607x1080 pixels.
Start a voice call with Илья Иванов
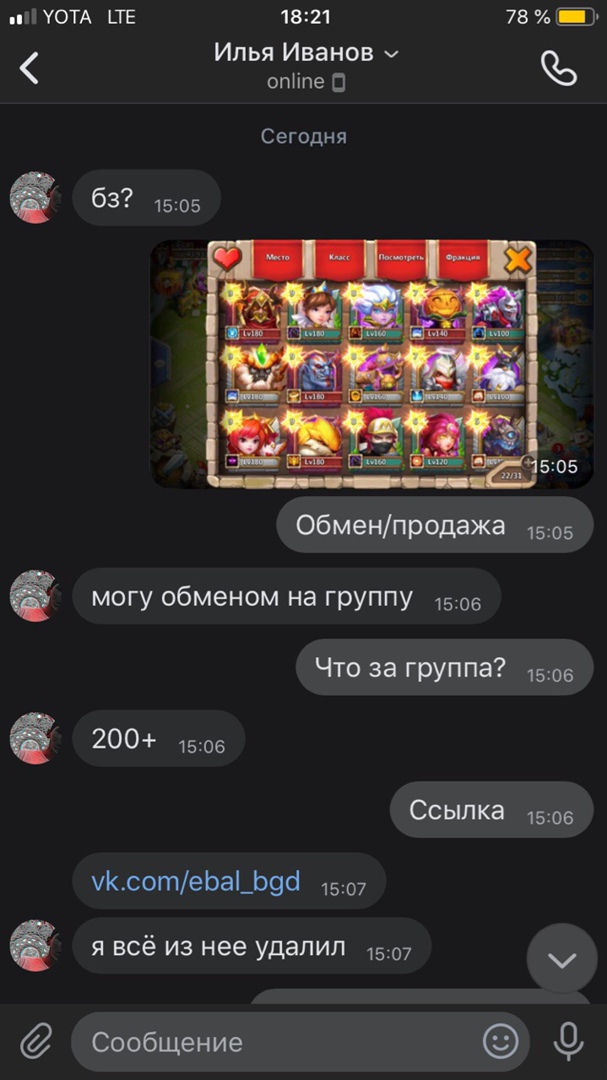pyautogui.click(x=558, y=68)
